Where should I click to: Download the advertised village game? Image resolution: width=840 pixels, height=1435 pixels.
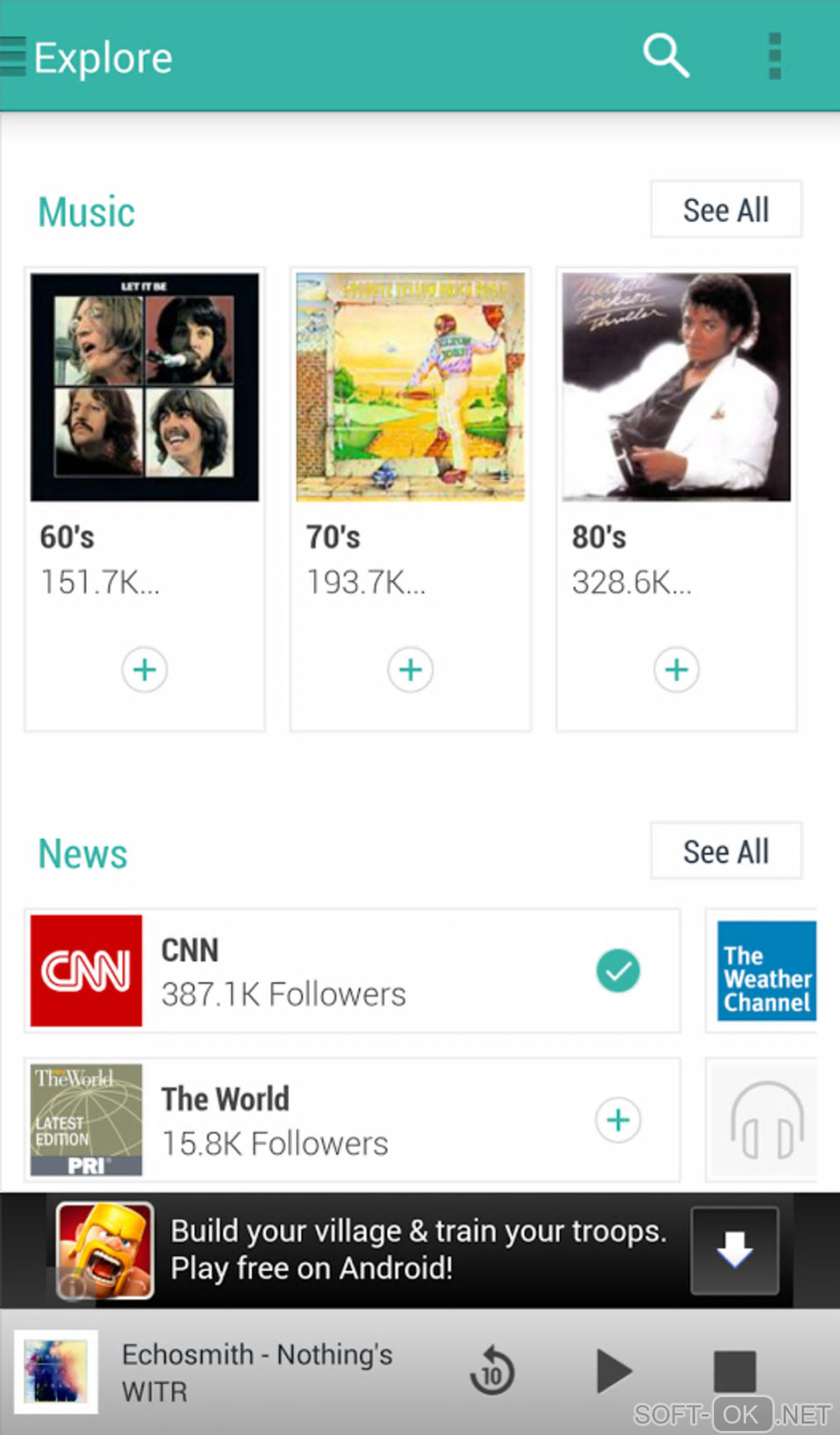coord(735,1250)
